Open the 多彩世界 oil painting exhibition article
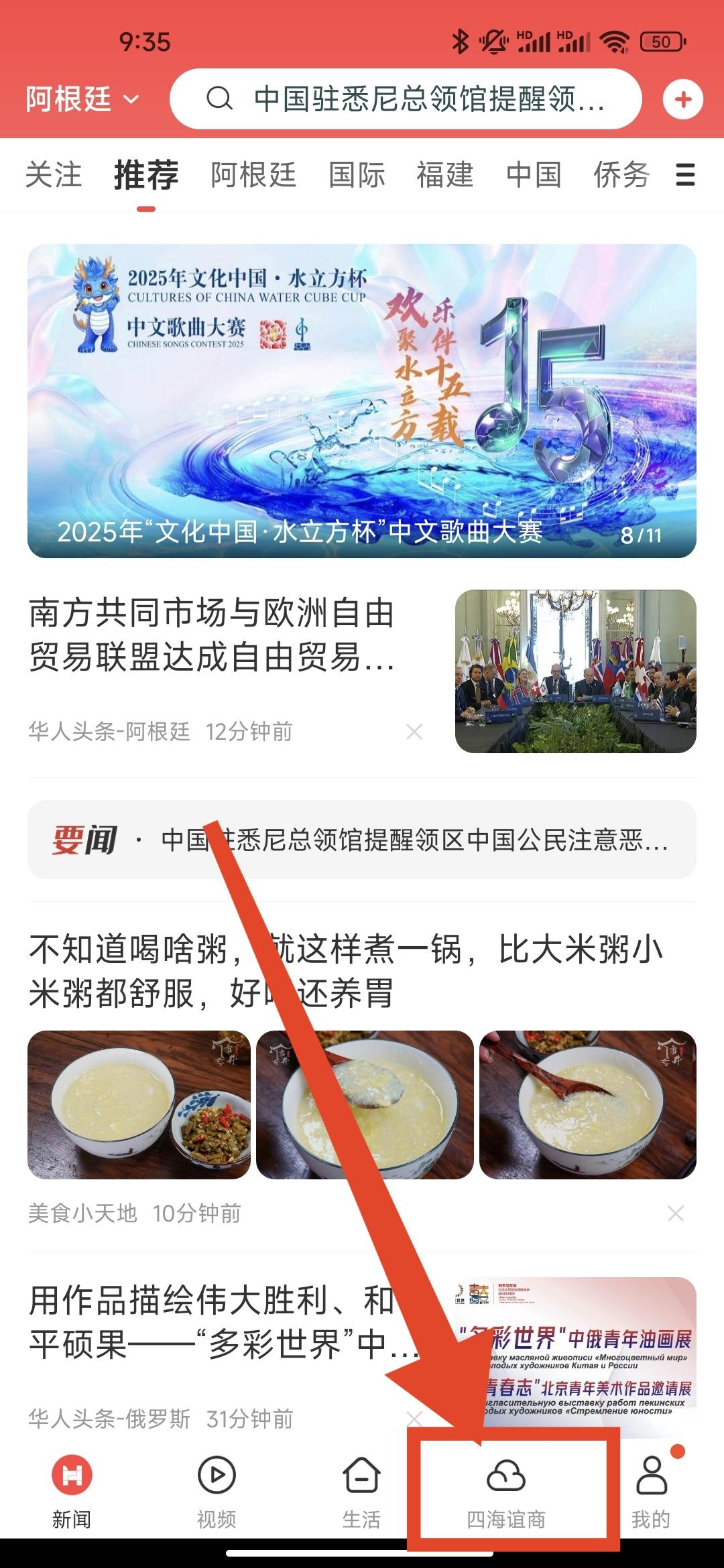Viewport: 724px width, 1568px height. pos(215,1321)
